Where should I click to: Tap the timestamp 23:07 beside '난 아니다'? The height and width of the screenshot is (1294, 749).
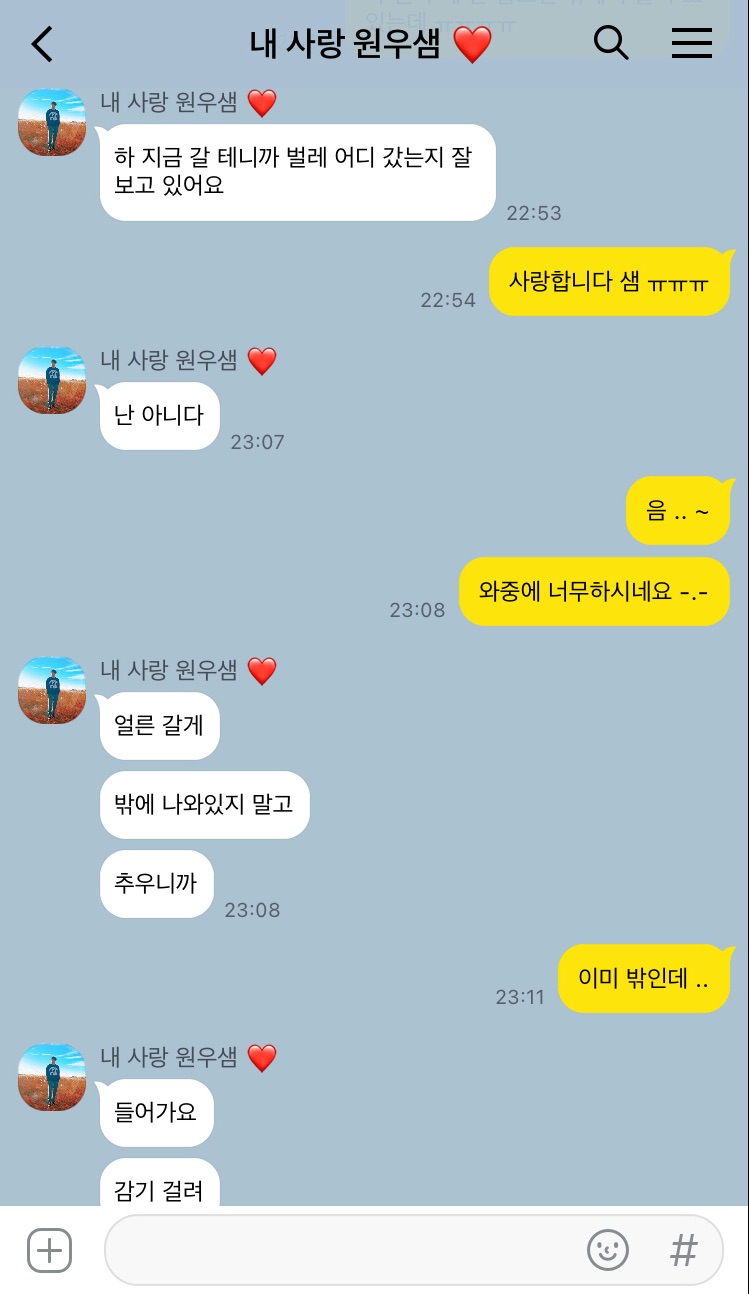pos(257,441)
